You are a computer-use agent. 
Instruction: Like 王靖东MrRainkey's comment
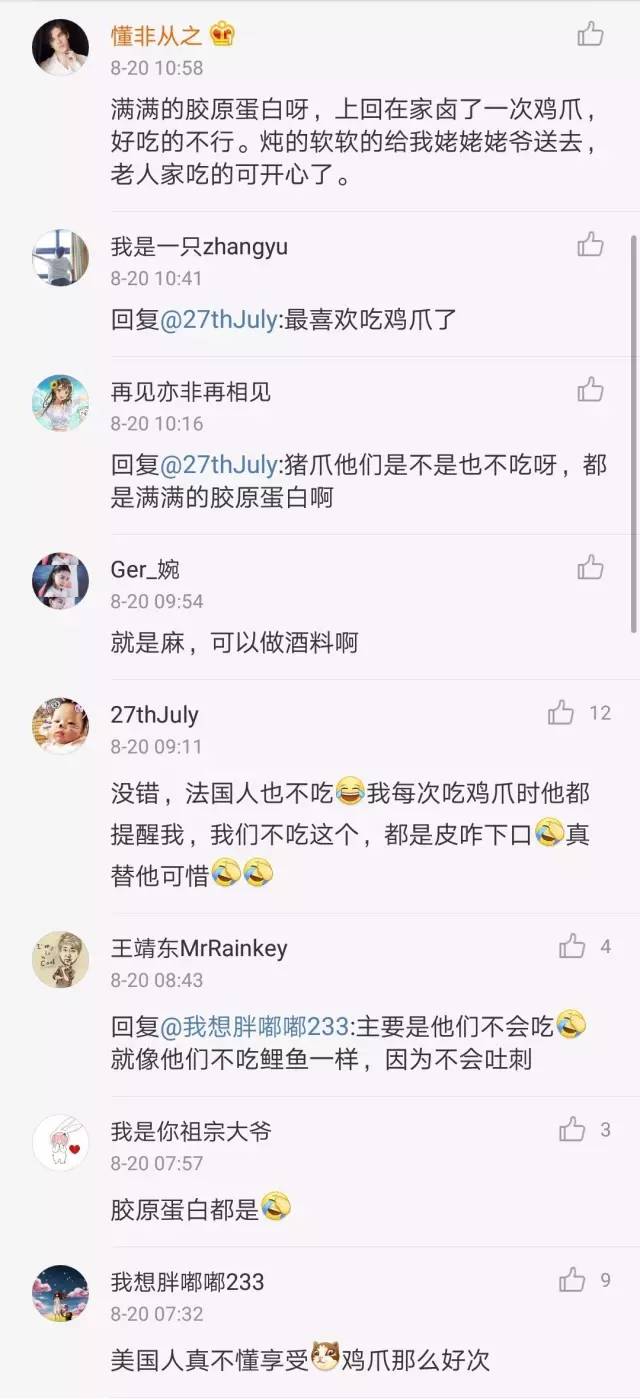(572, 945)
